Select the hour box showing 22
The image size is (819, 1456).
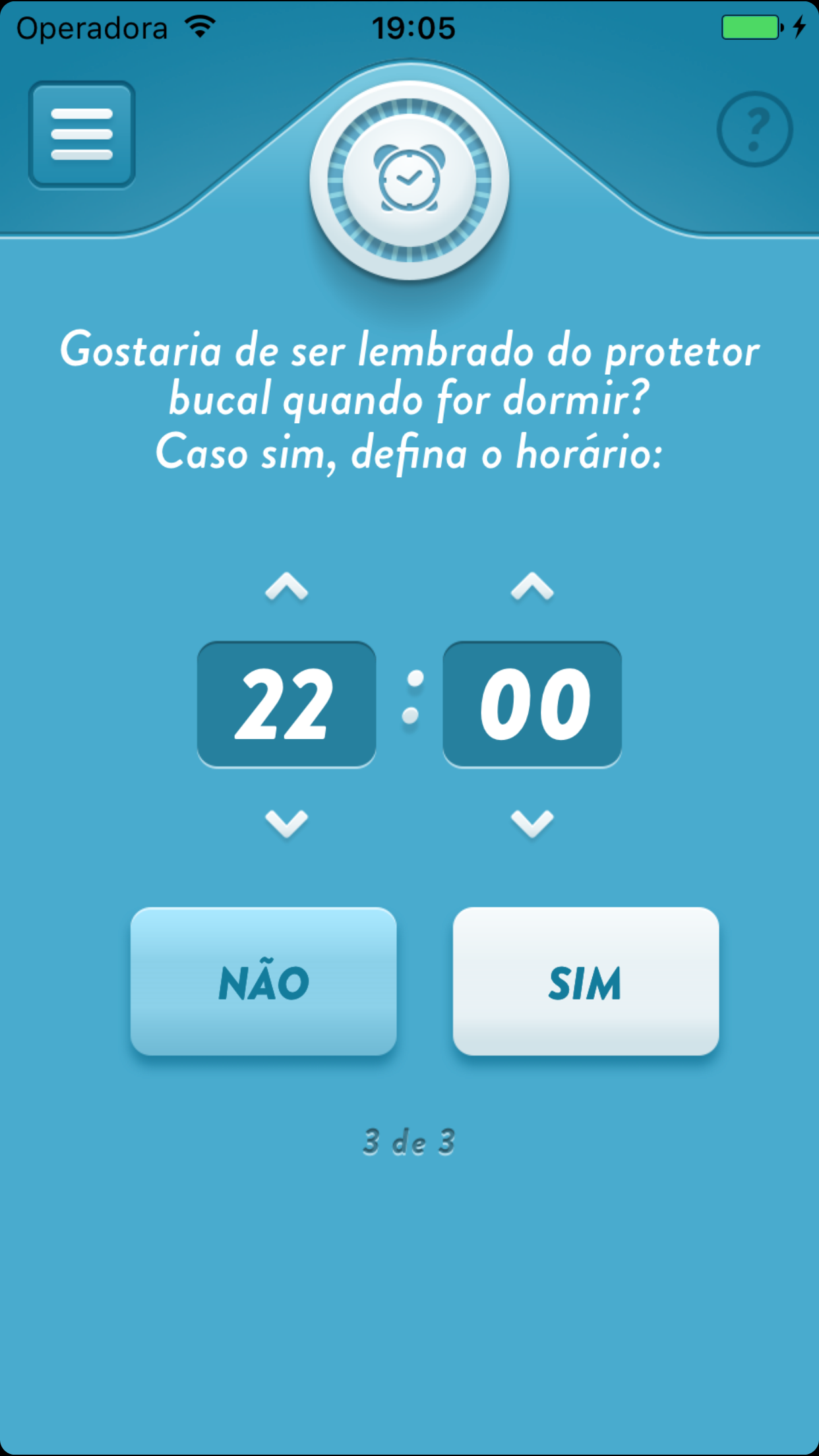287,704
